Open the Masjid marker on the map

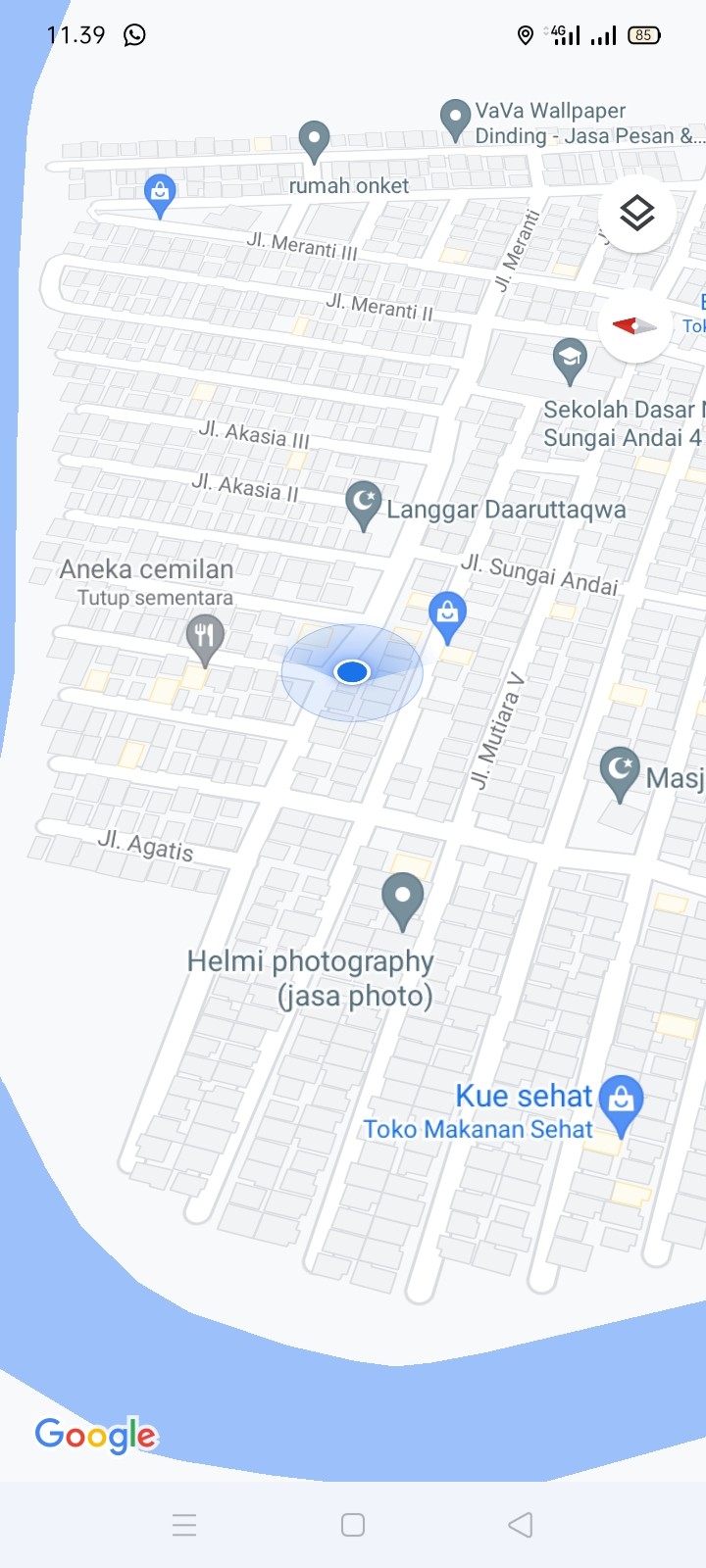pyautogui.click(x=620, y=771)
